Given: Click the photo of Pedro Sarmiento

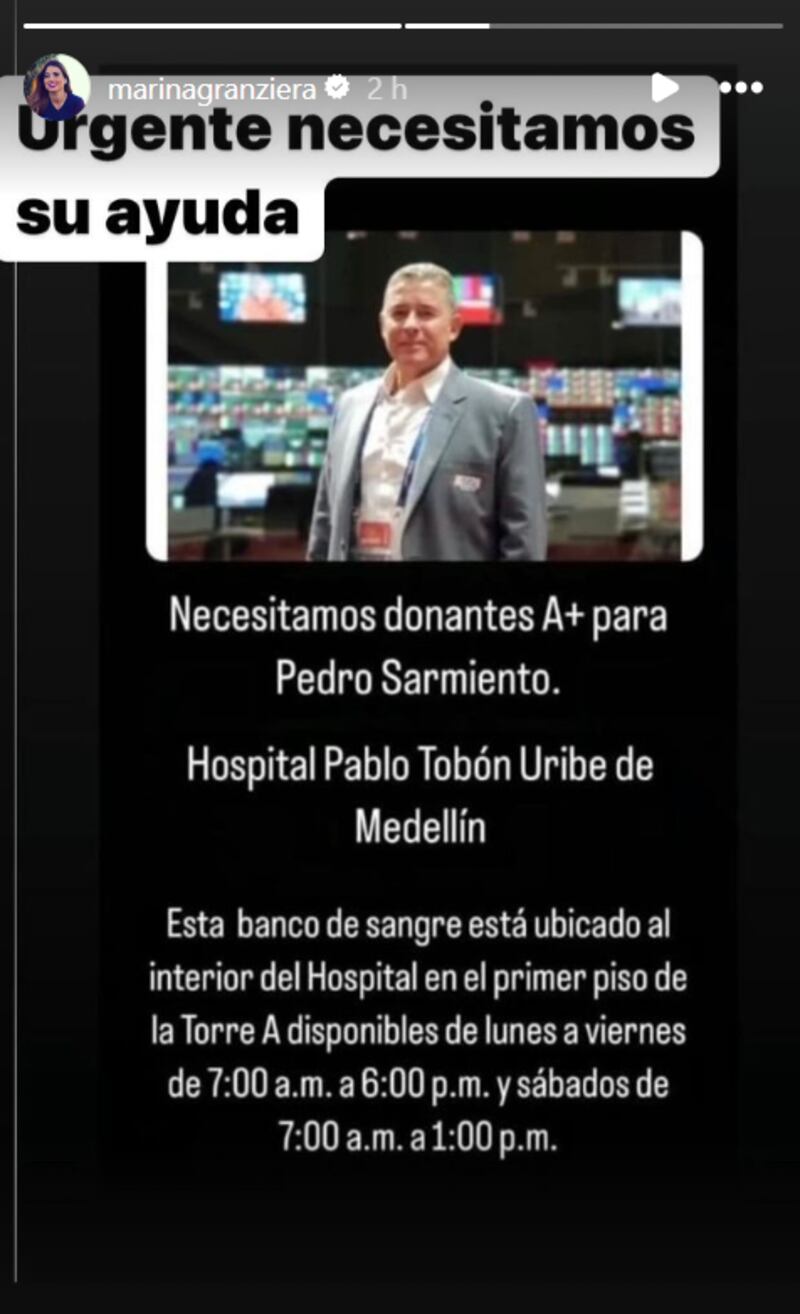Looking at the screenshot, I should [430, 395].
